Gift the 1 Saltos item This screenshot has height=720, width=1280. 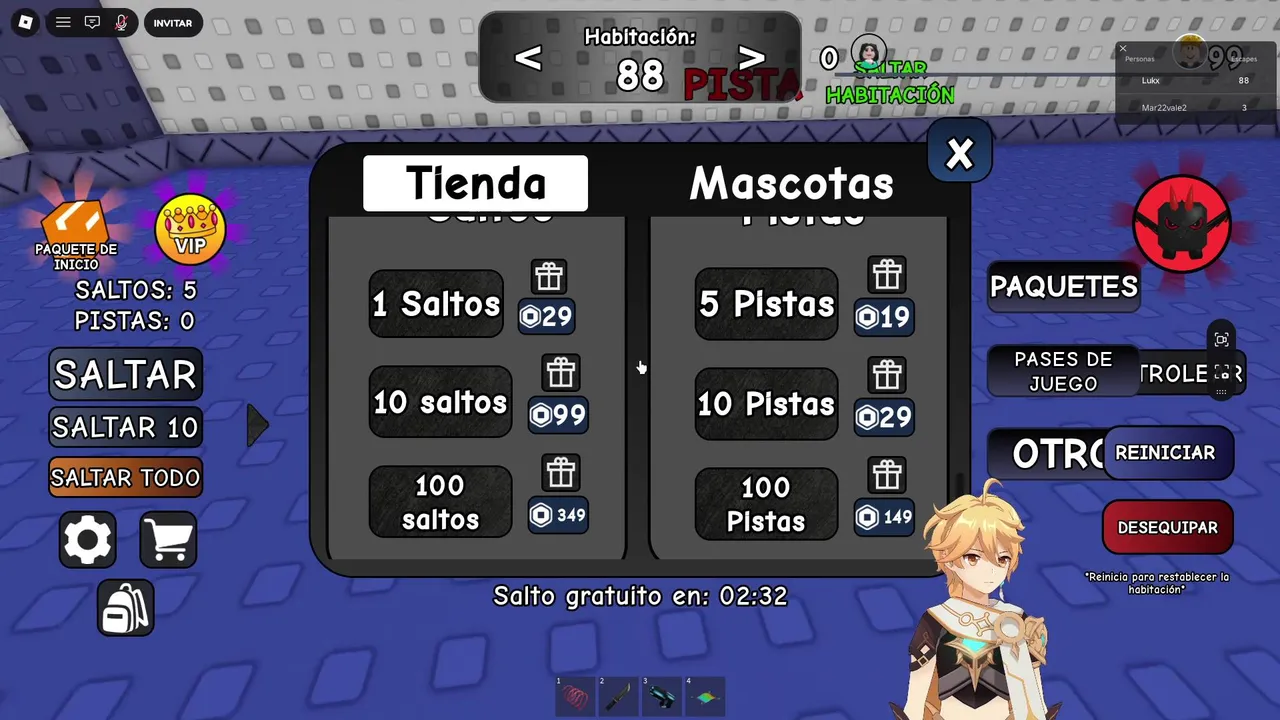pyautogui.click(x=548, y=276)
